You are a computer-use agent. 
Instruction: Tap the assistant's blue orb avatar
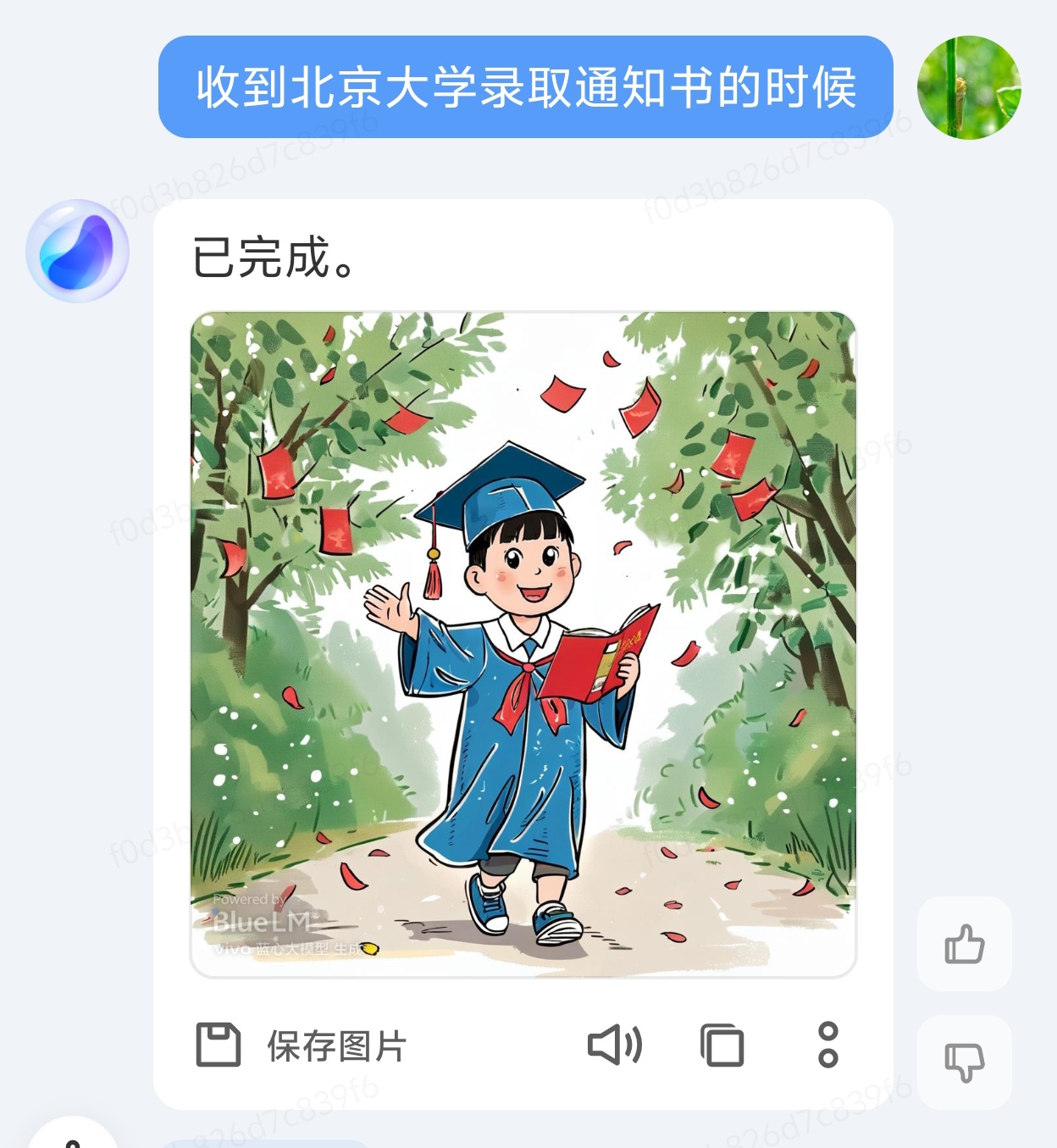(77, 251)
